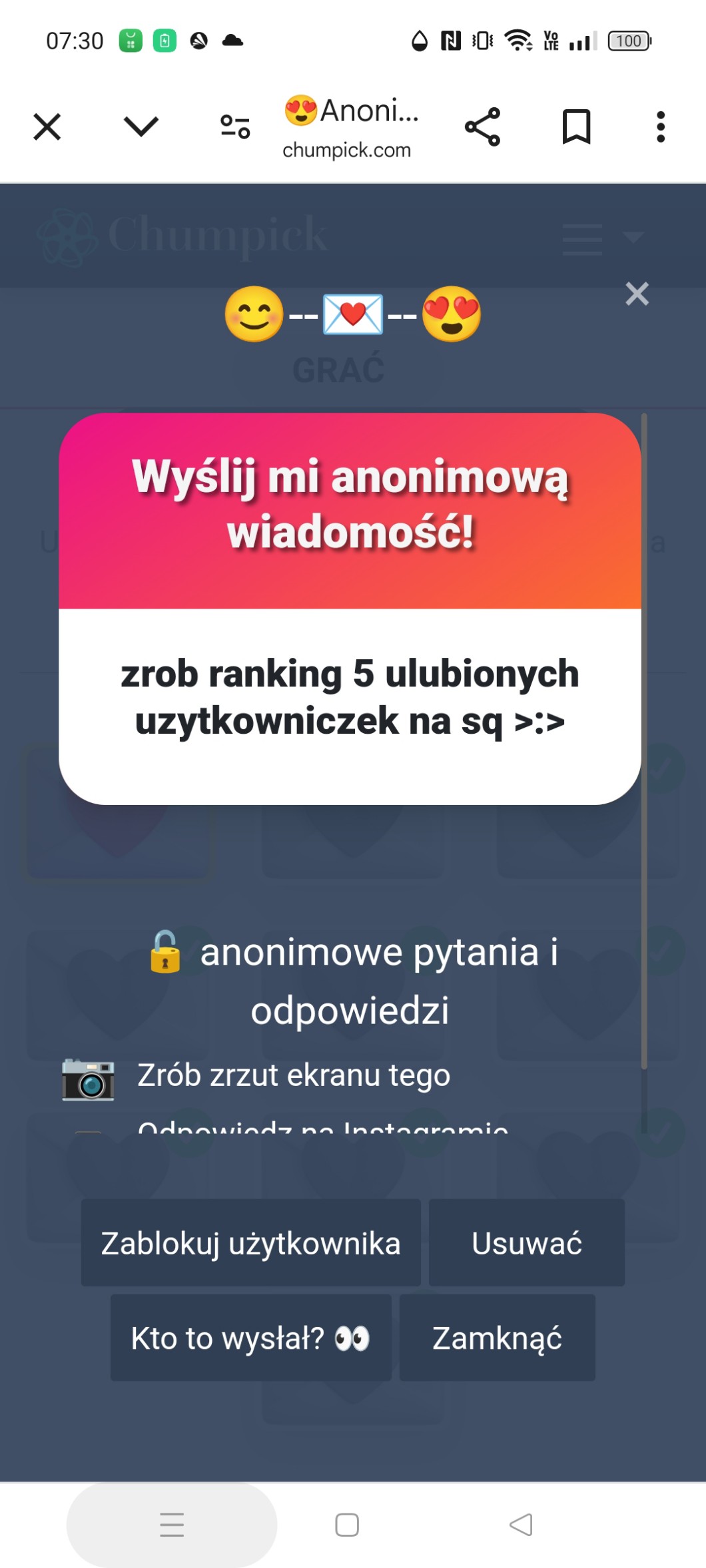This screenshot has width=706, height=1568.
Task: Close the browser custom tab
Action: (x=47, y=127)
